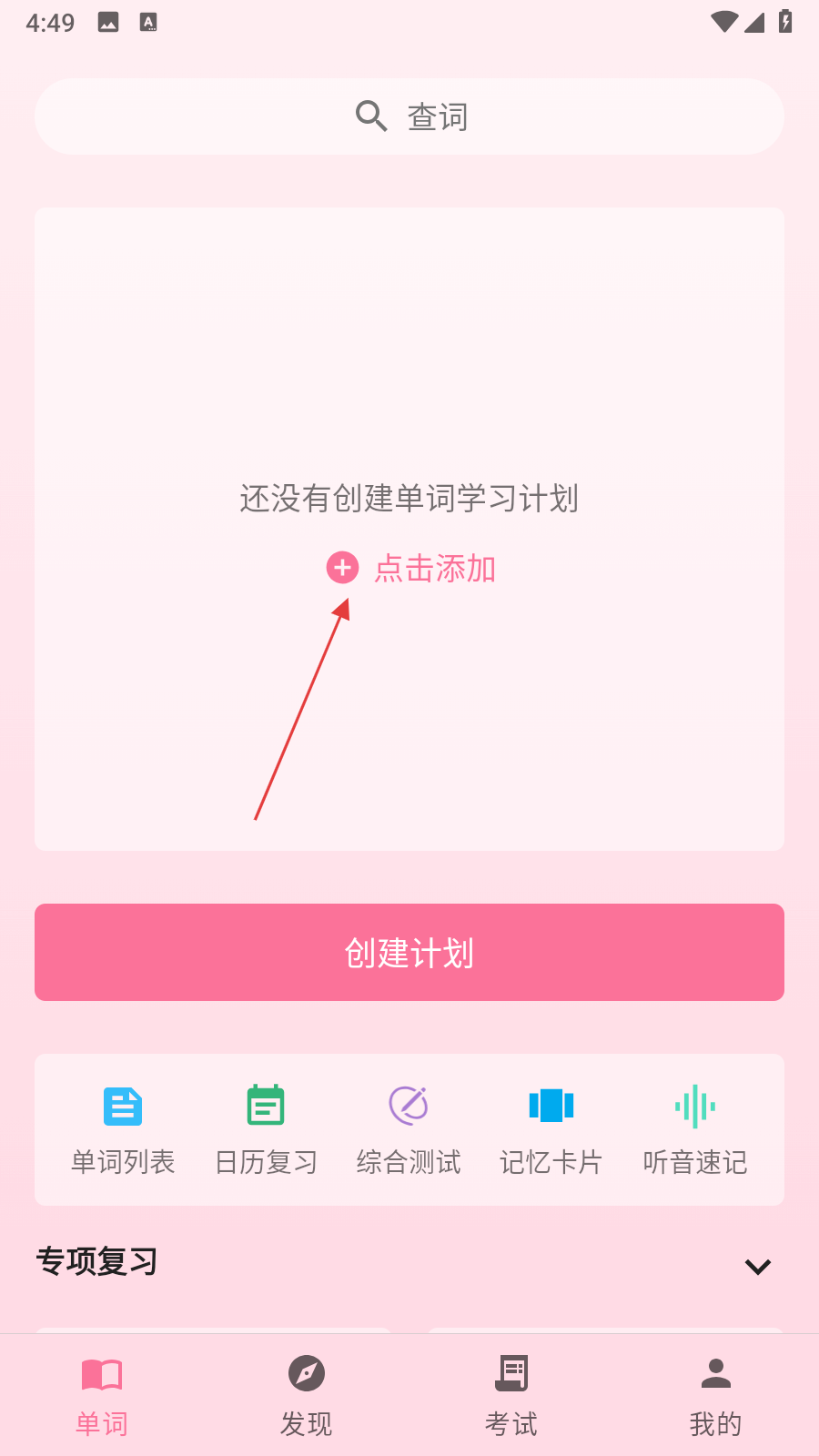Screen dimensions: 819x1456
Task: Open 单词列表 word list
Action: pos(123,1129)
